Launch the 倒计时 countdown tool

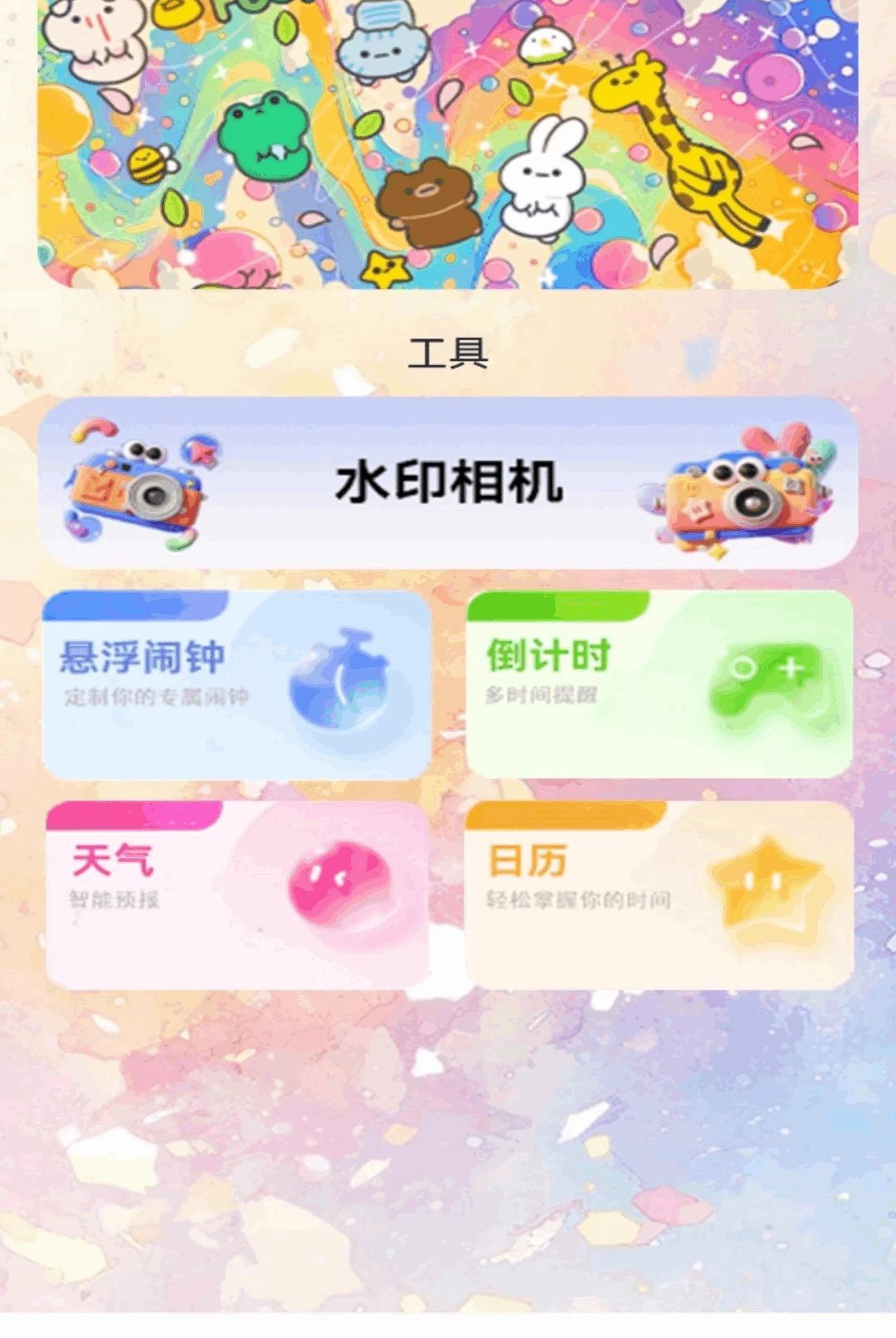pos(660,684)
